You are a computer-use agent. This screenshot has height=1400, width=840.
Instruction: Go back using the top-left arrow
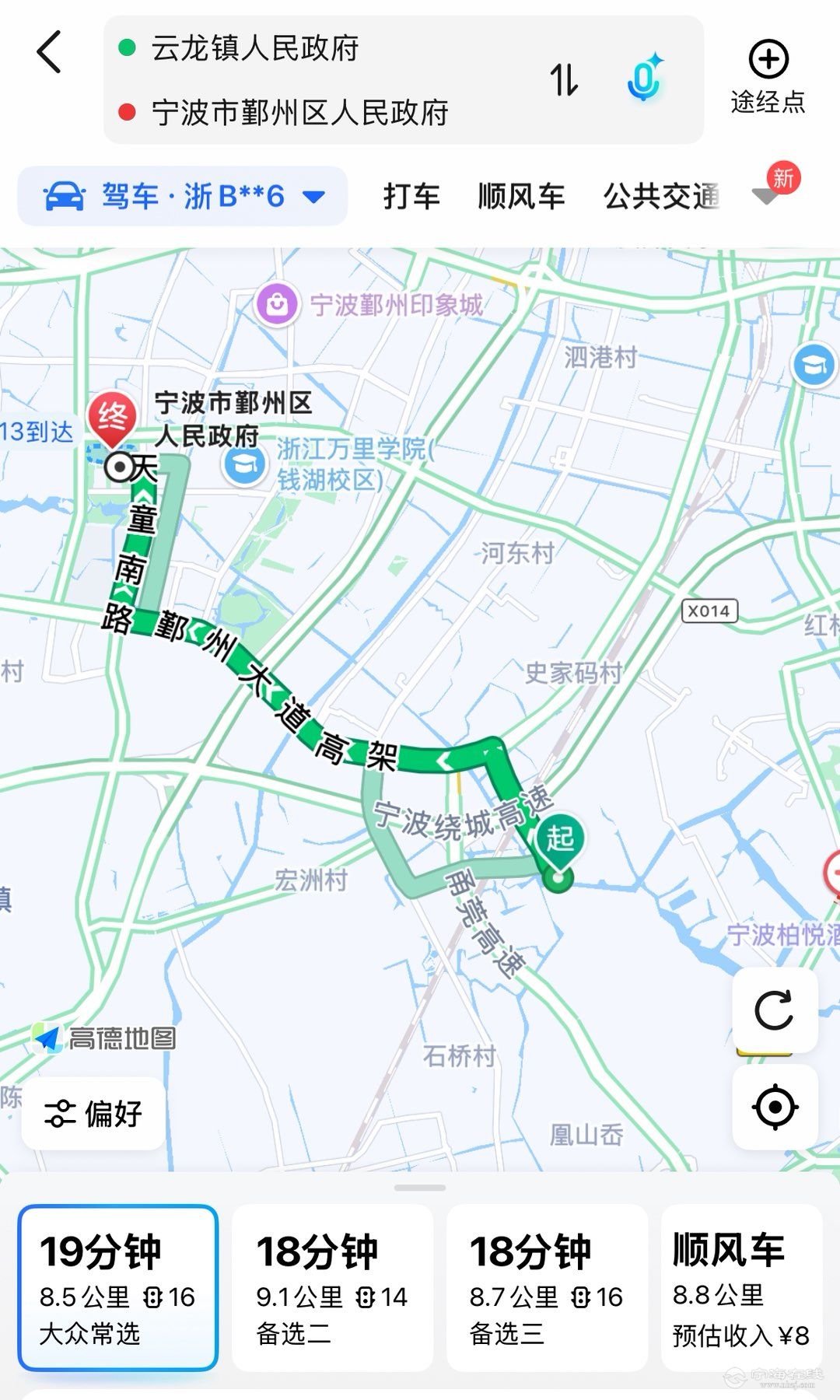point(50,52)
